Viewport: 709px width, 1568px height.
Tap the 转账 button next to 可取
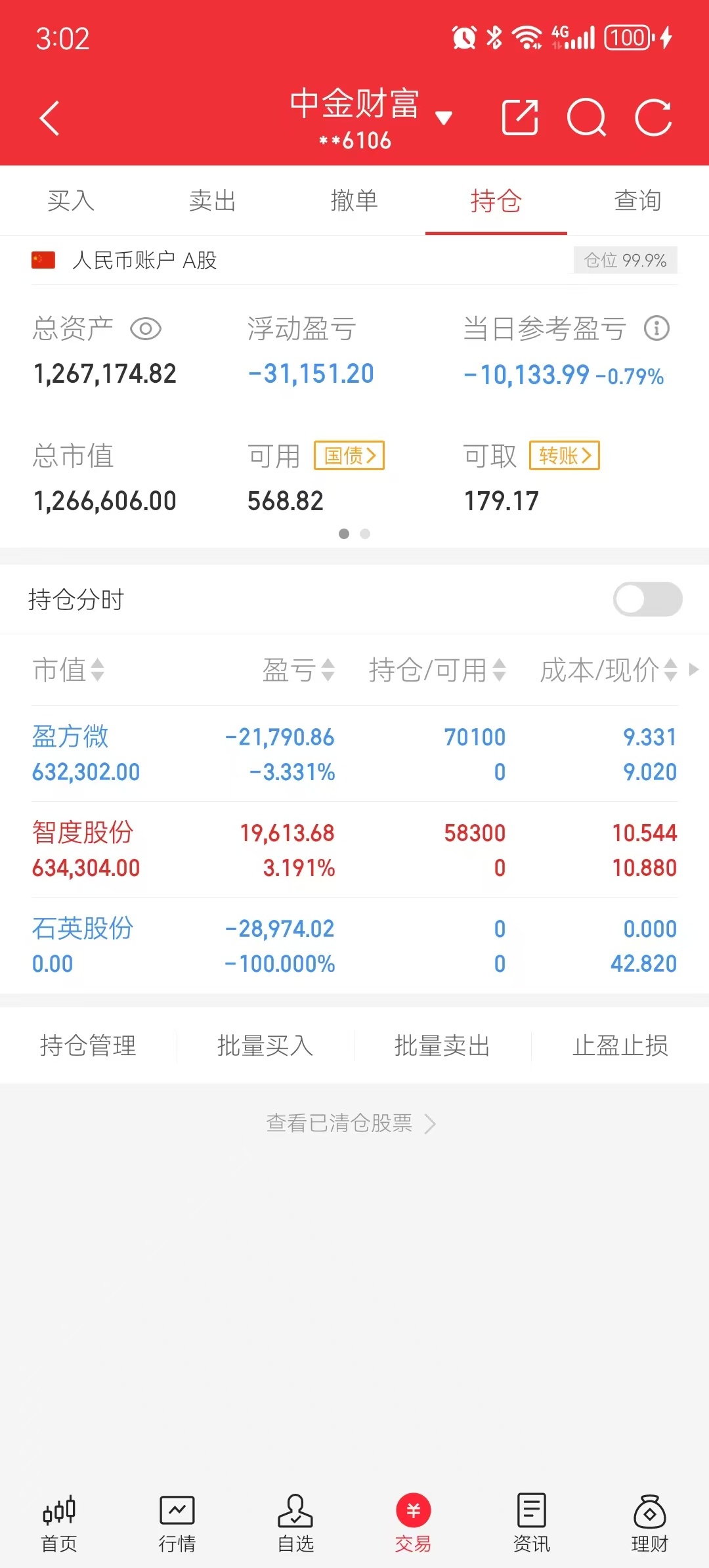565,456
